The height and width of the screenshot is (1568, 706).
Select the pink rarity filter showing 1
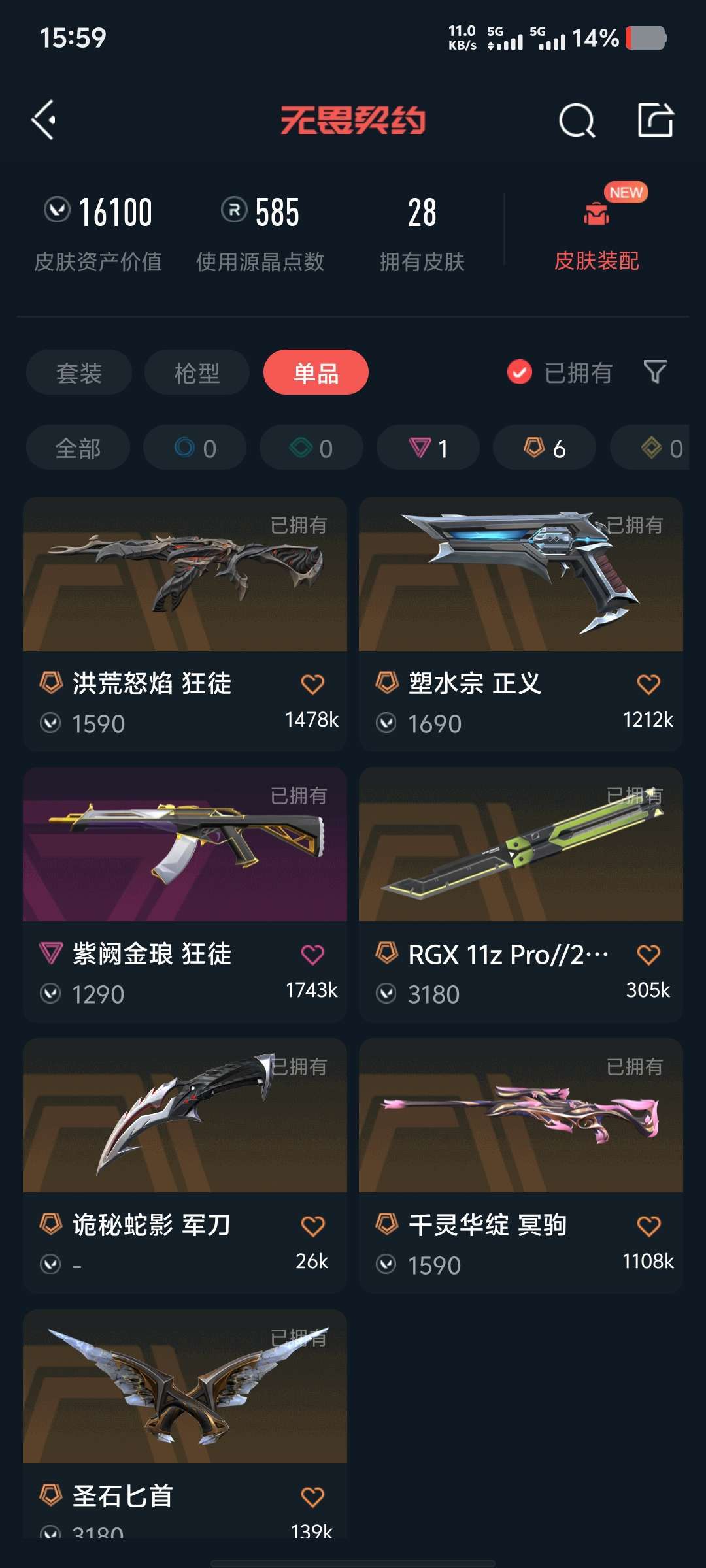click(427, 448)
